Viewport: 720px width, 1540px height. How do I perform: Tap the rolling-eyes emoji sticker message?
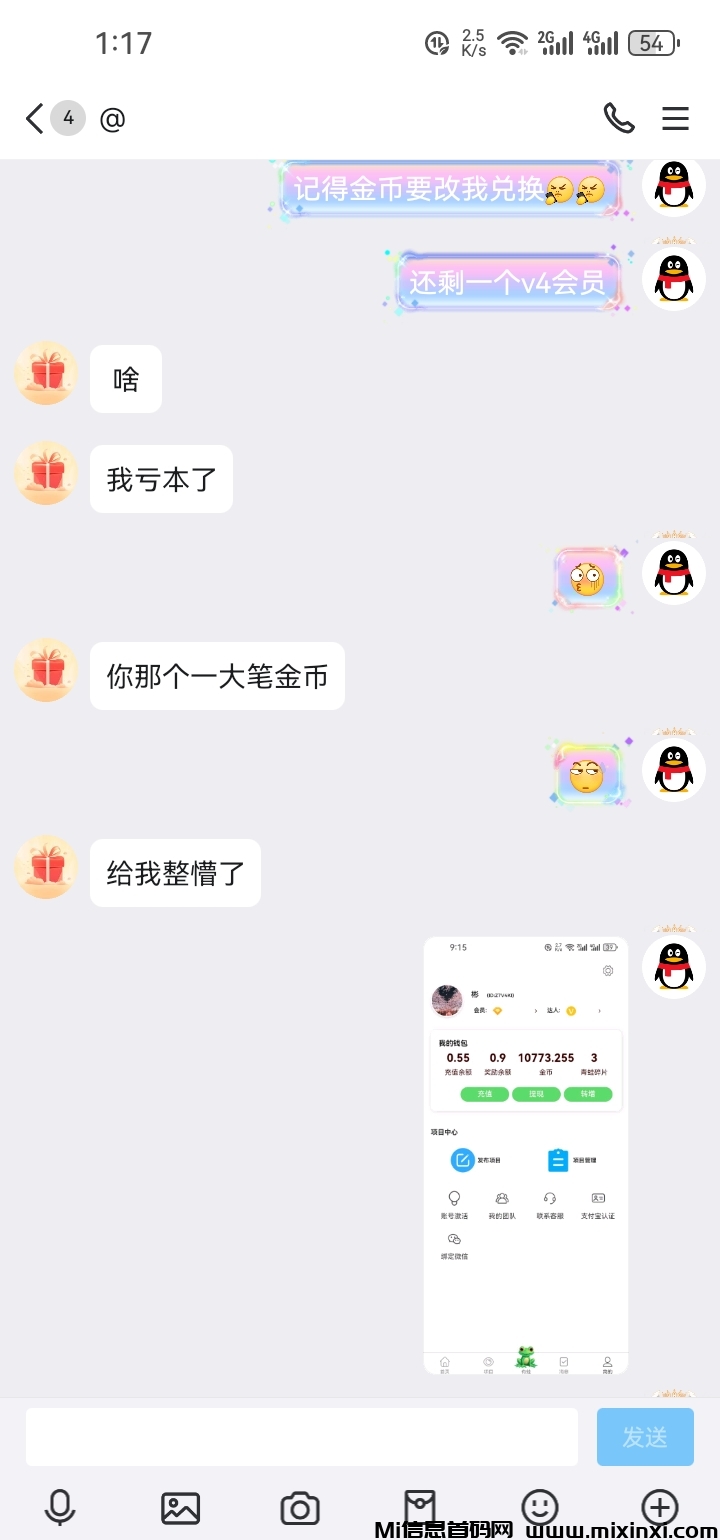click(588, 773)
